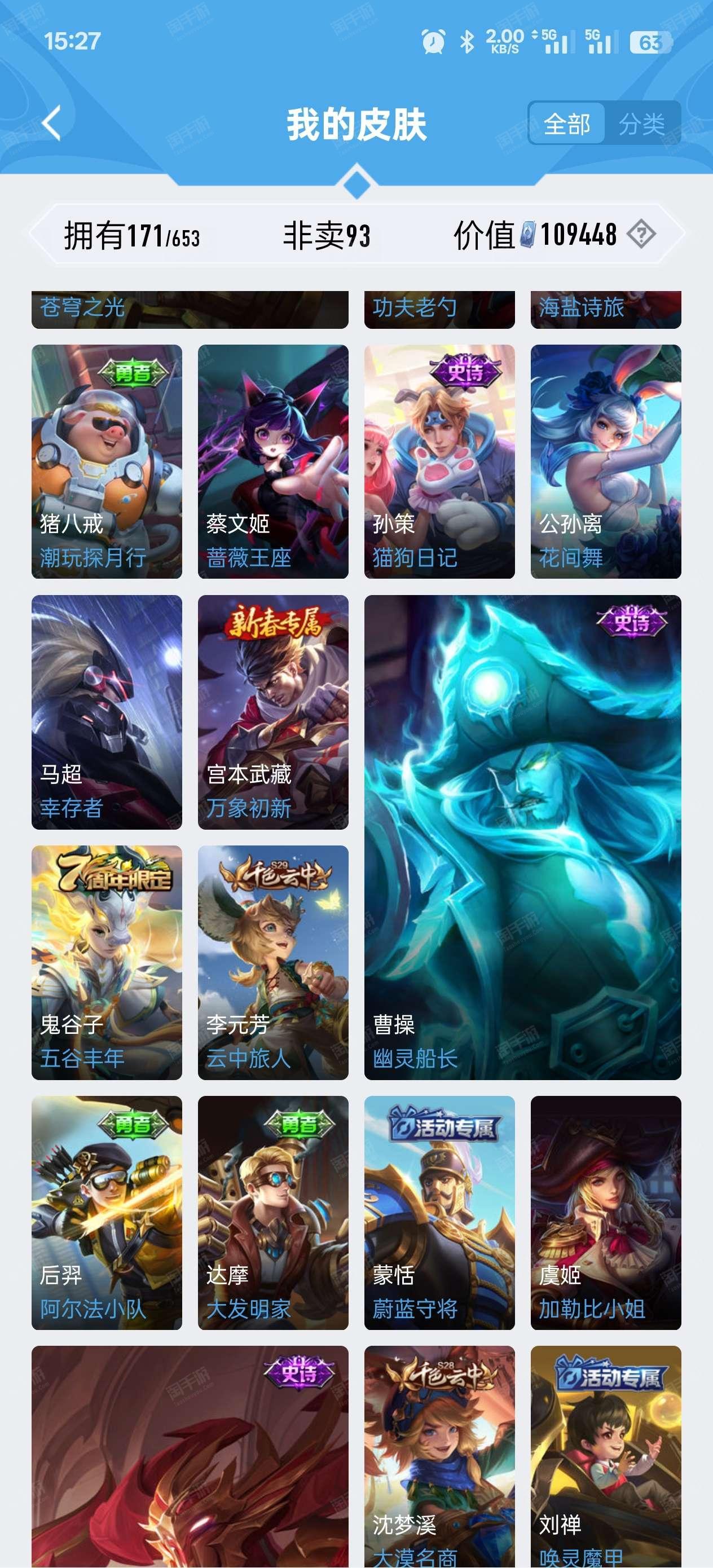View the large 曹操 幽灵船长 skin

coord(522,837)
